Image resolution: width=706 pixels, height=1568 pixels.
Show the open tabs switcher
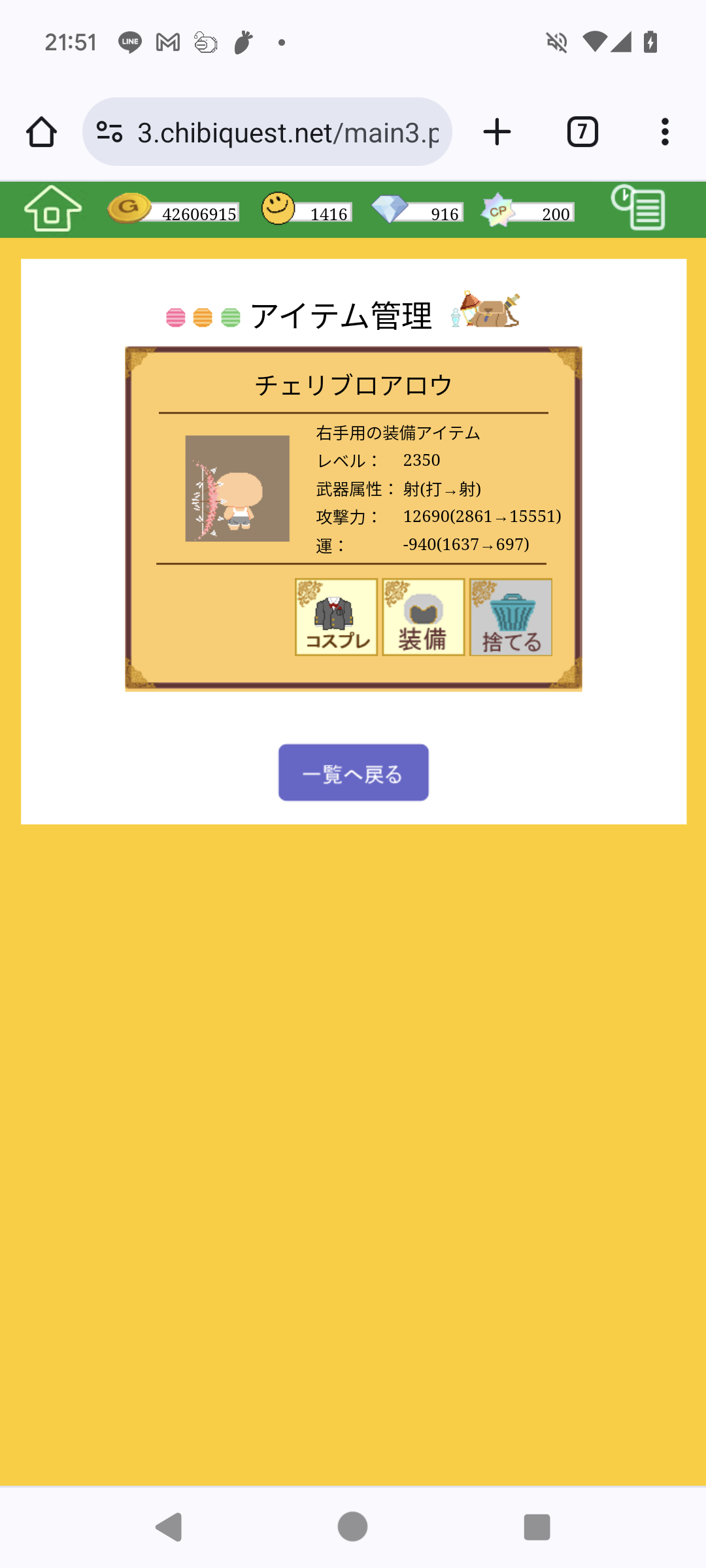(582, 132)
